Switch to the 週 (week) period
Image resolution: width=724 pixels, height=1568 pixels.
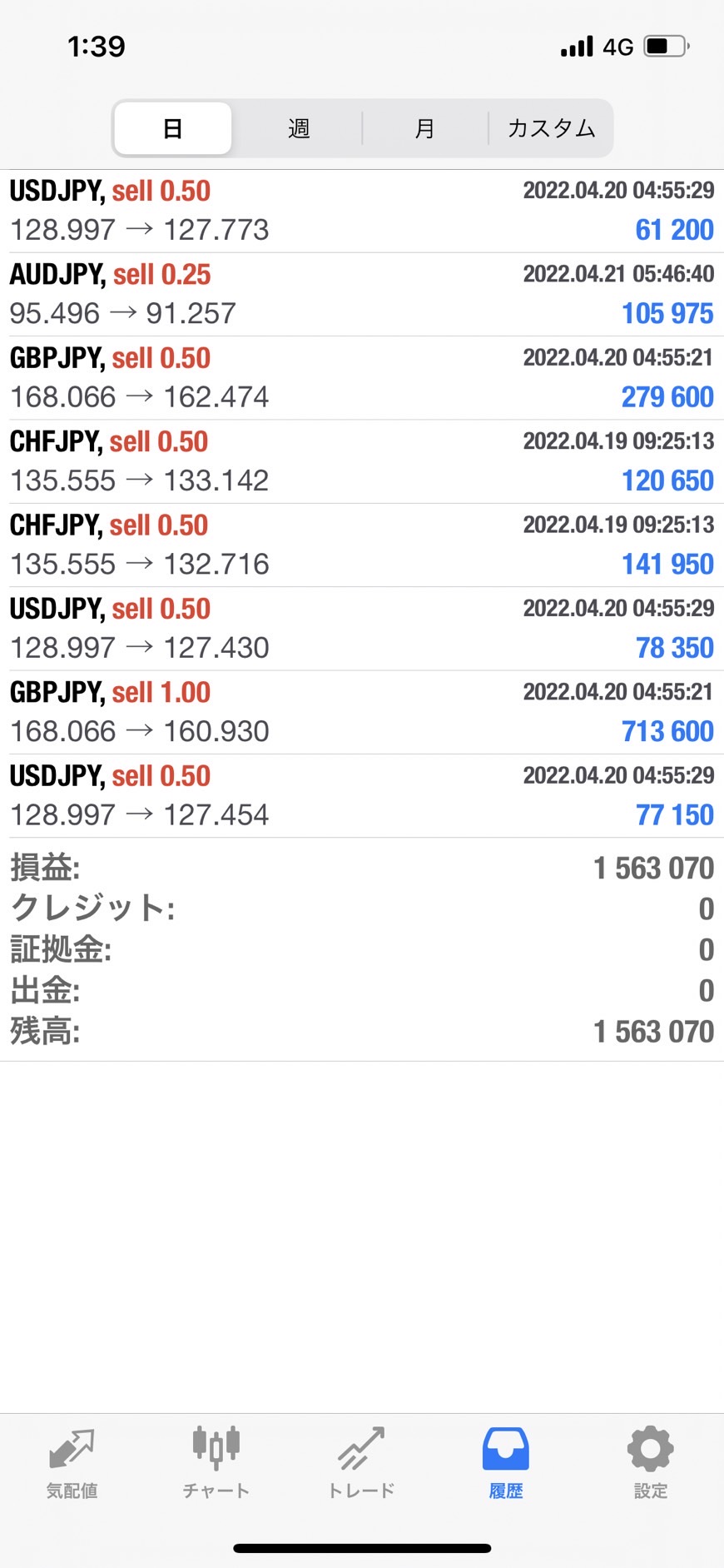[299, 128]
